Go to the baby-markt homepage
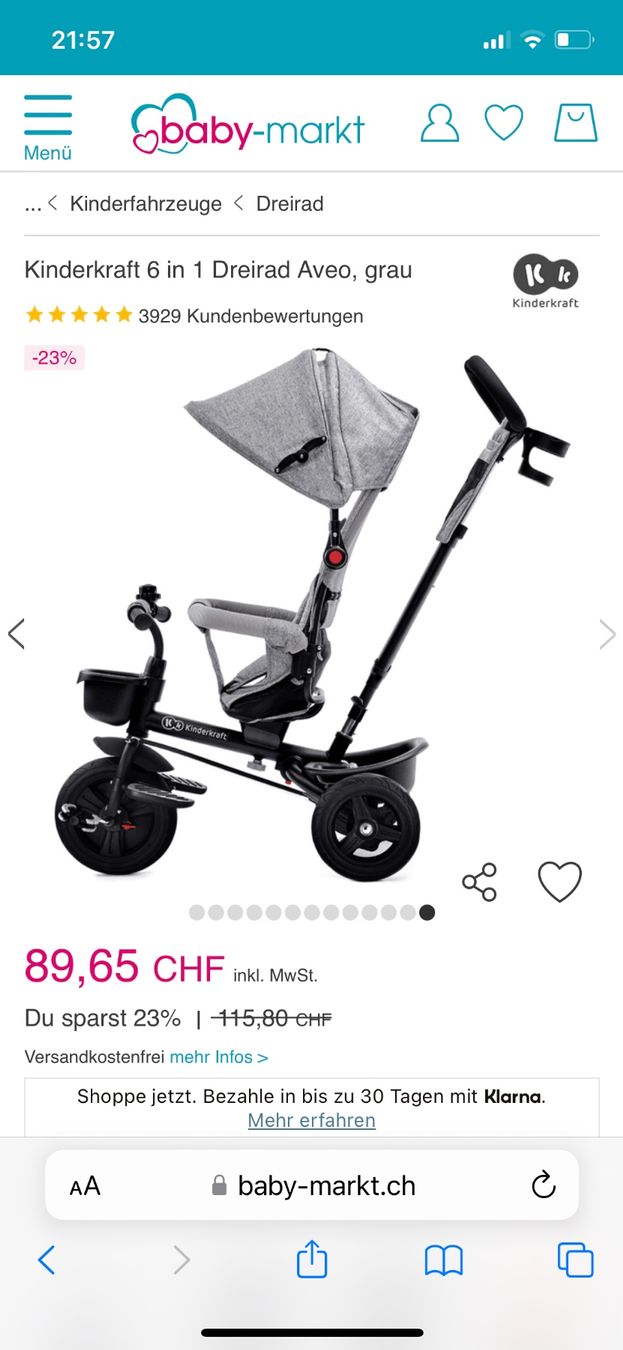Screen dimensions: 623x1350 click(248, 126)
